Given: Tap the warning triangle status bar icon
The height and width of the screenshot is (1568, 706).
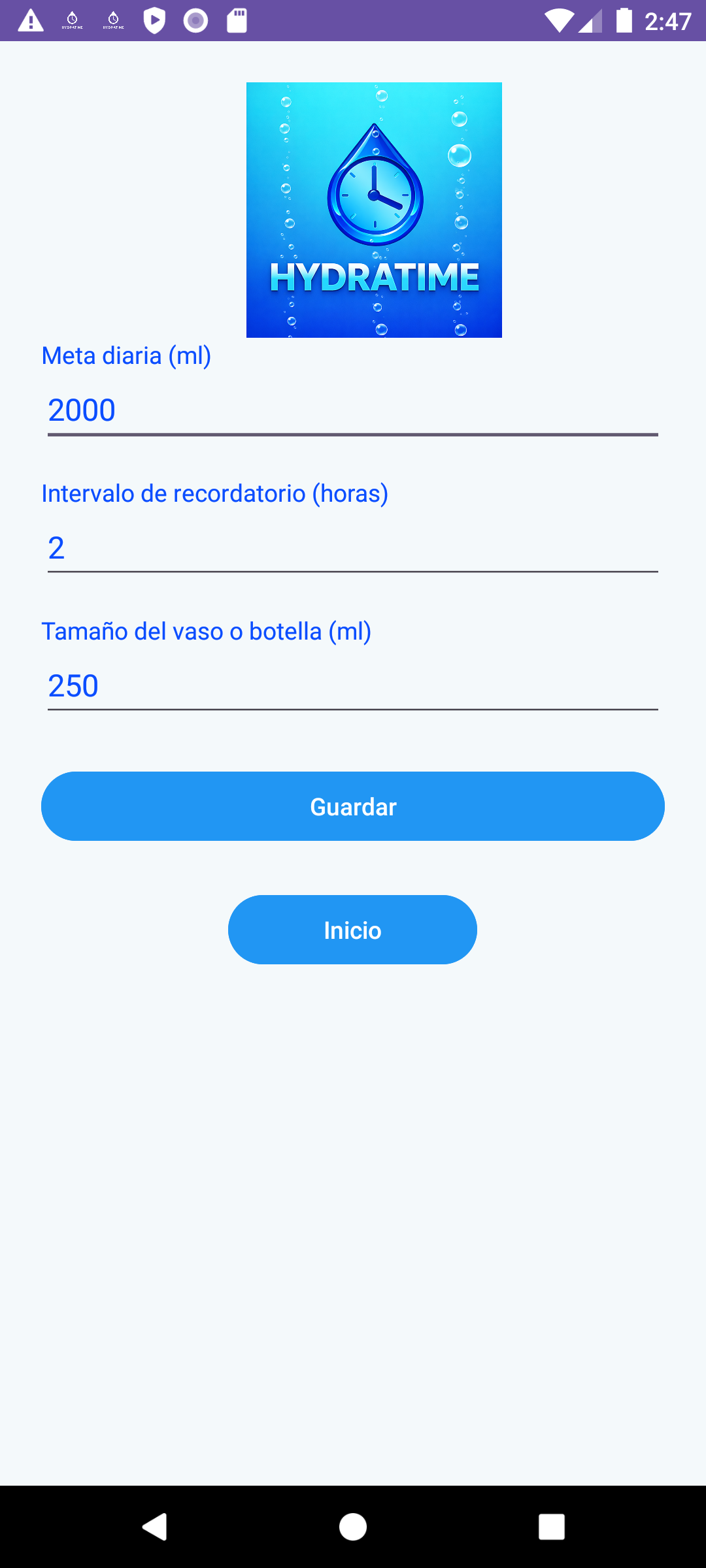Looking at the screenshot, I should pyautogui.click(x=29, y=22).
